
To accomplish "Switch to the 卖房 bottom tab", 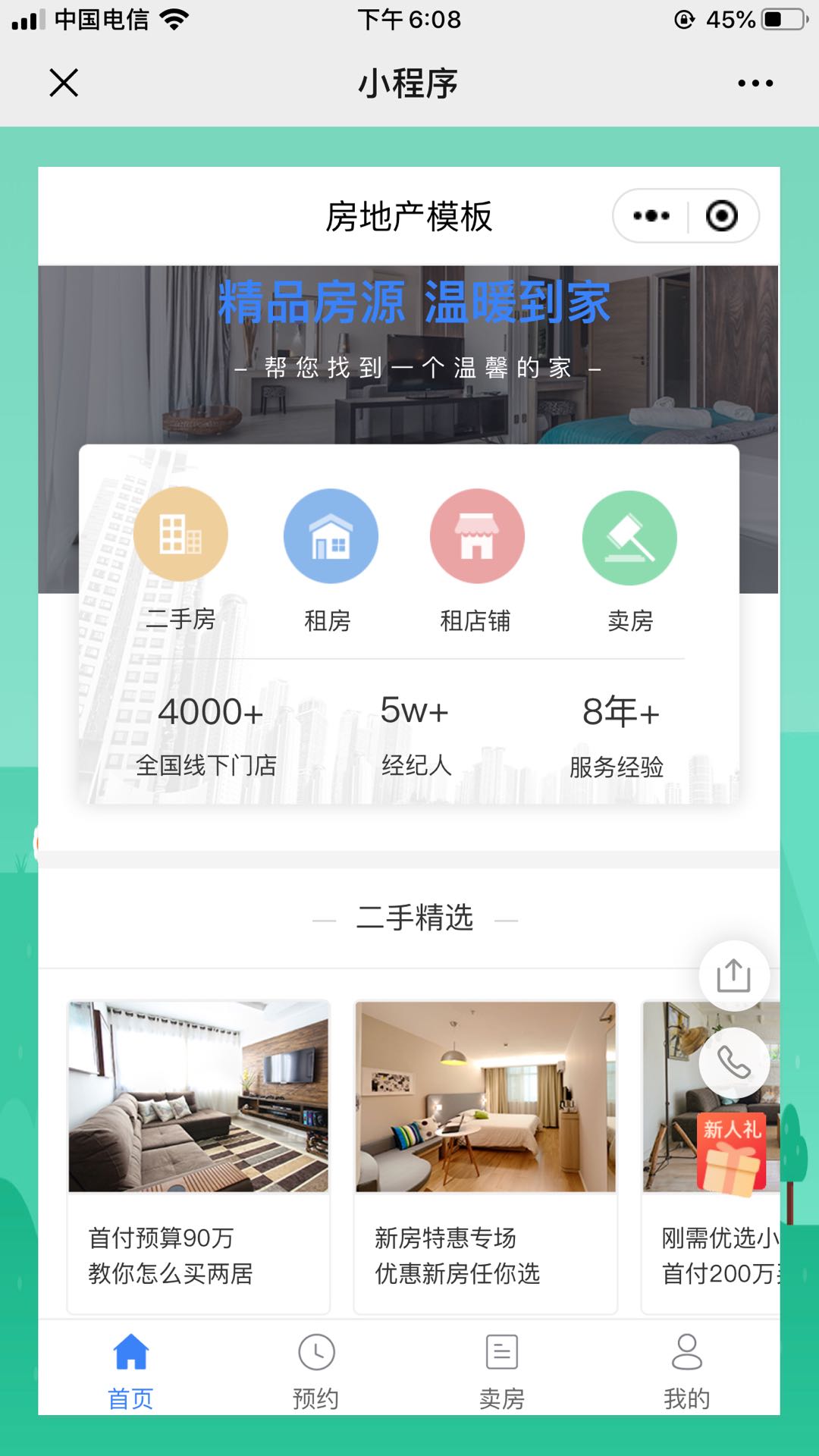I will pos(501,1370).
